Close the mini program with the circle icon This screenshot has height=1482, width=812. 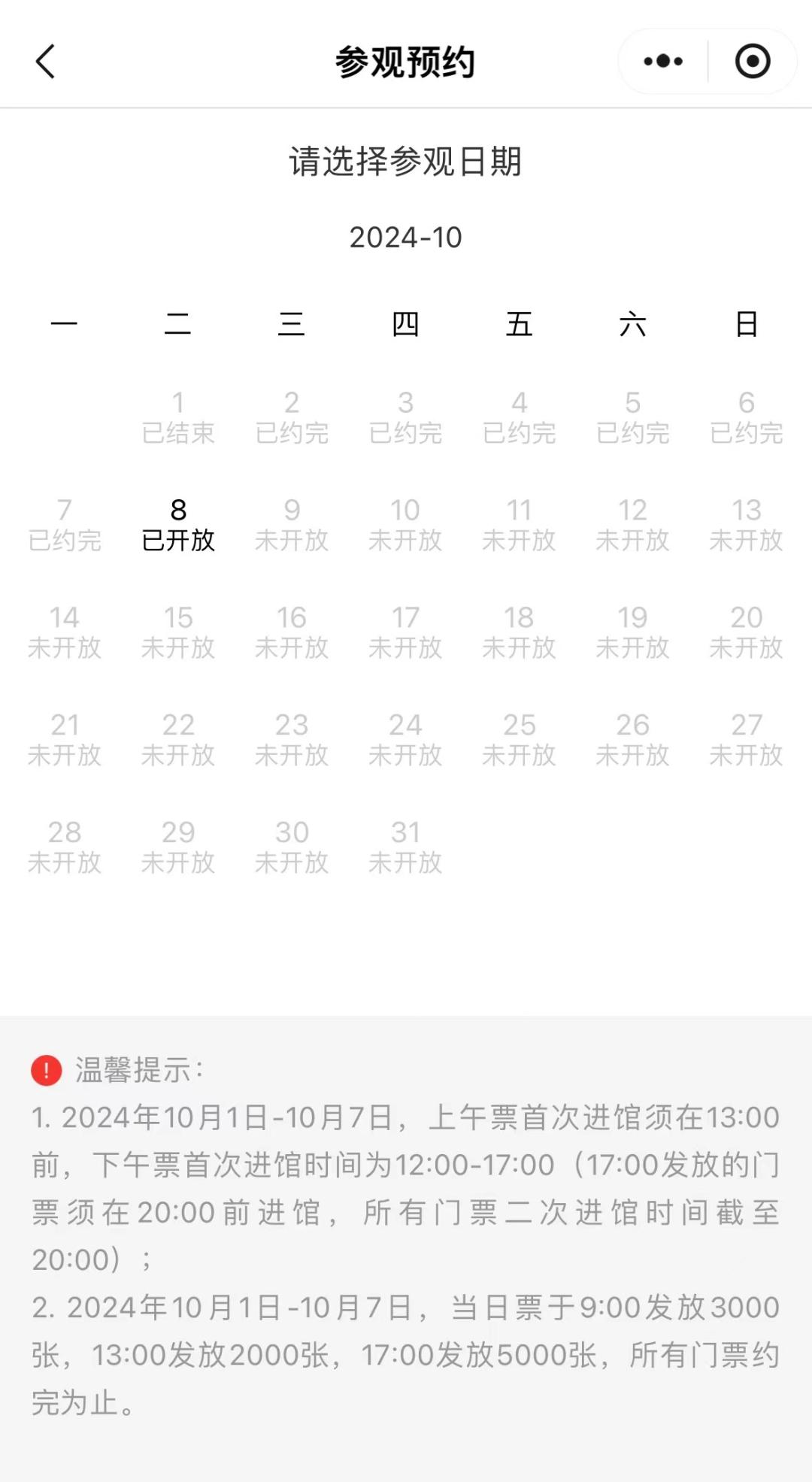(753, 62)
